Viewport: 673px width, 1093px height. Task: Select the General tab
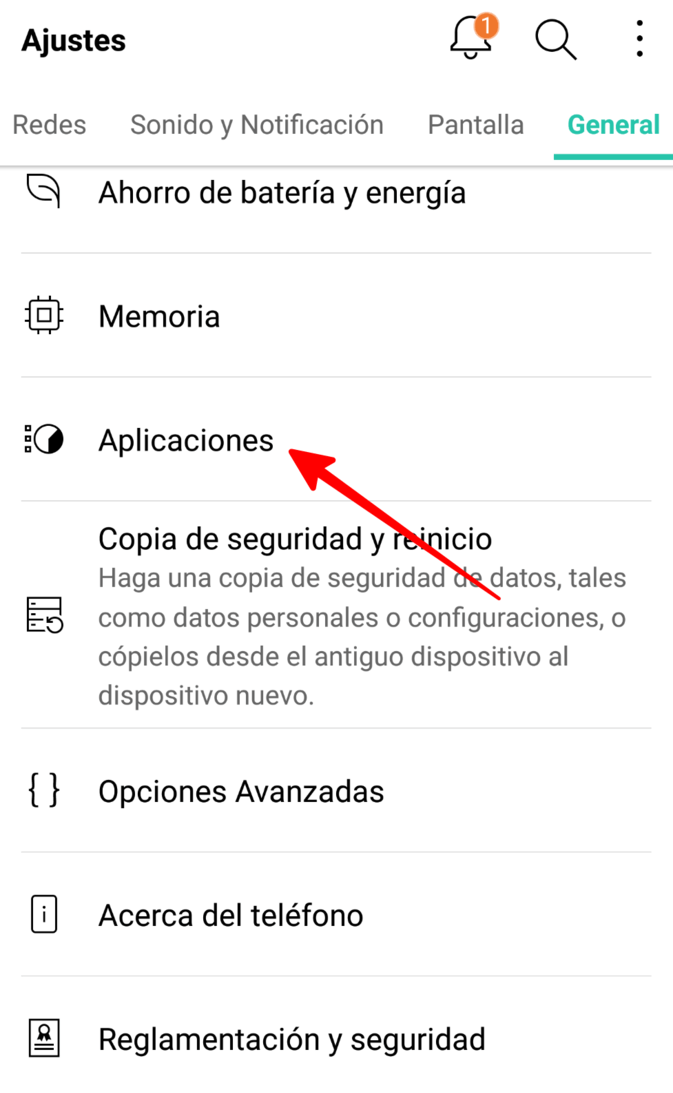click(x=613, y=125)
